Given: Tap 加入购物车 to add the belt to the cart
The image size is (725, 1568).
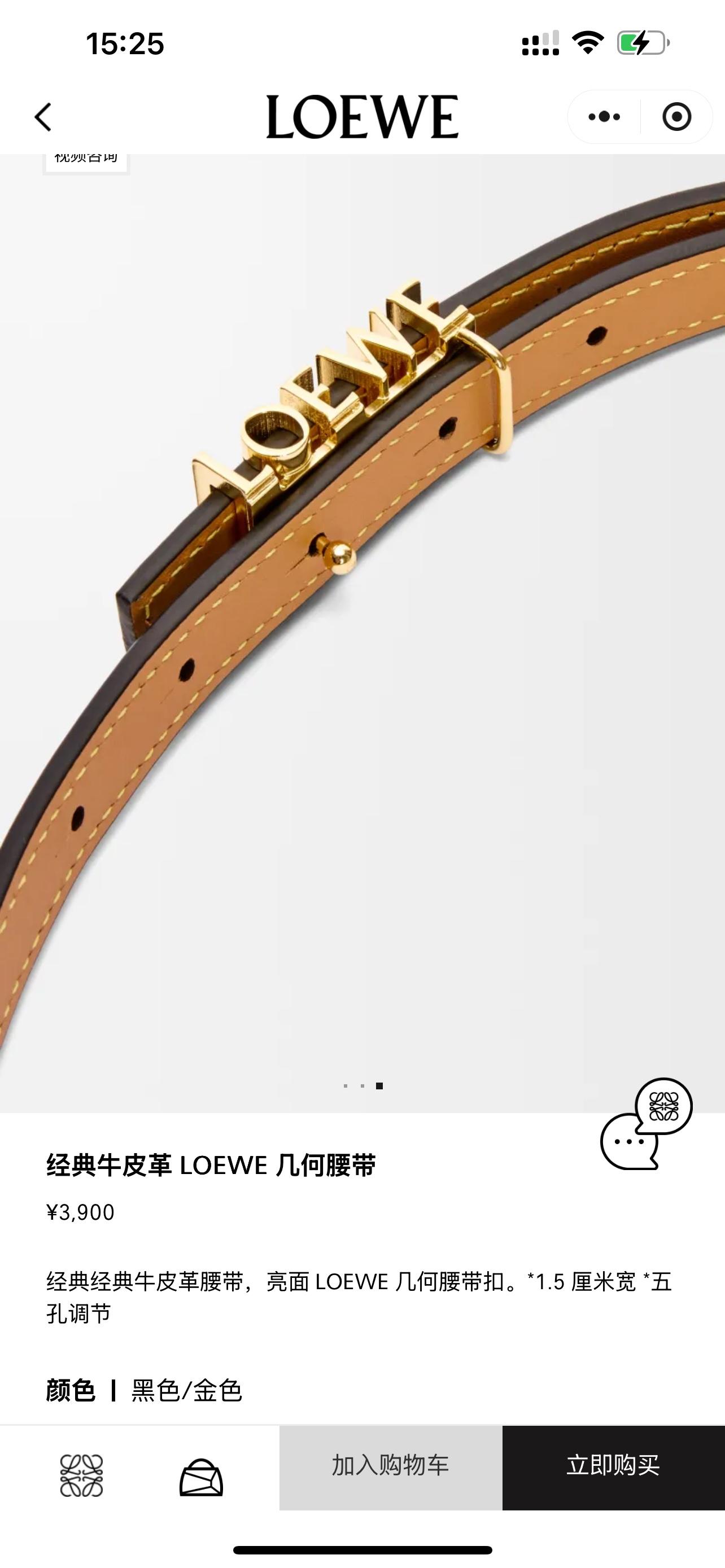Looking at the screenshot, I should (x=390, y=1467).
